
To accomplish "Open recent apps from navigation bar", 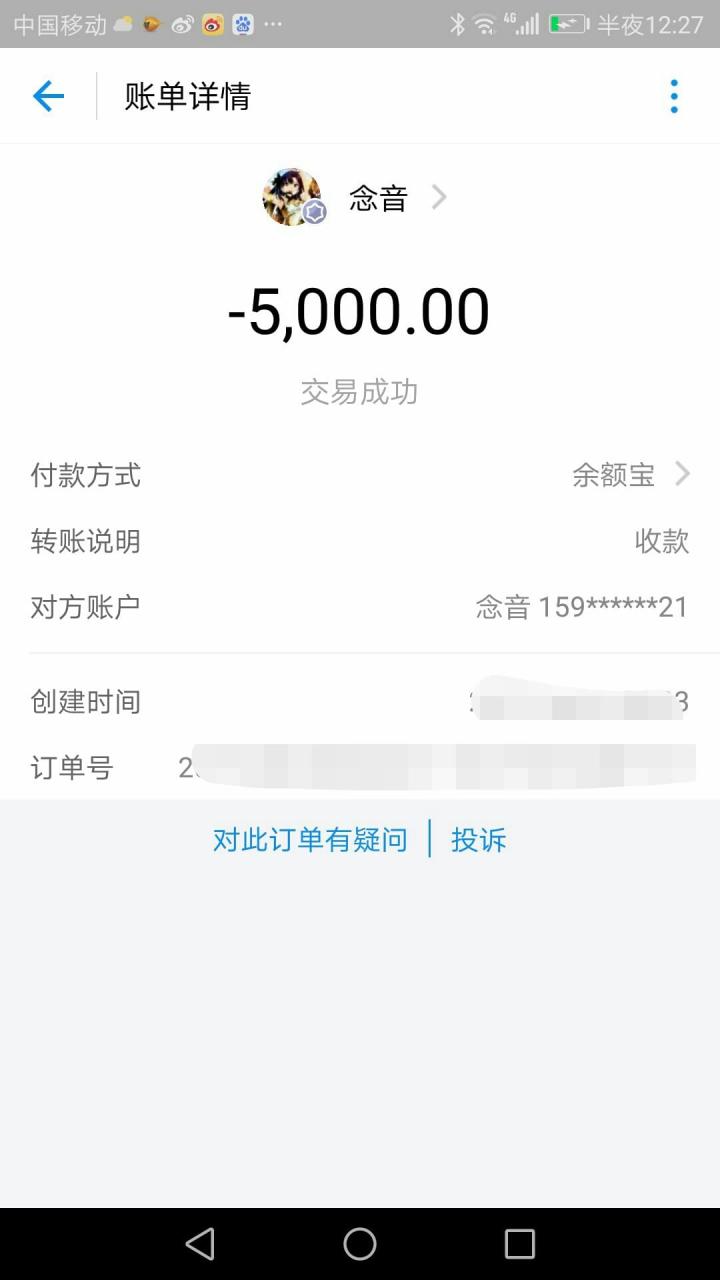I will (520, 1244).
